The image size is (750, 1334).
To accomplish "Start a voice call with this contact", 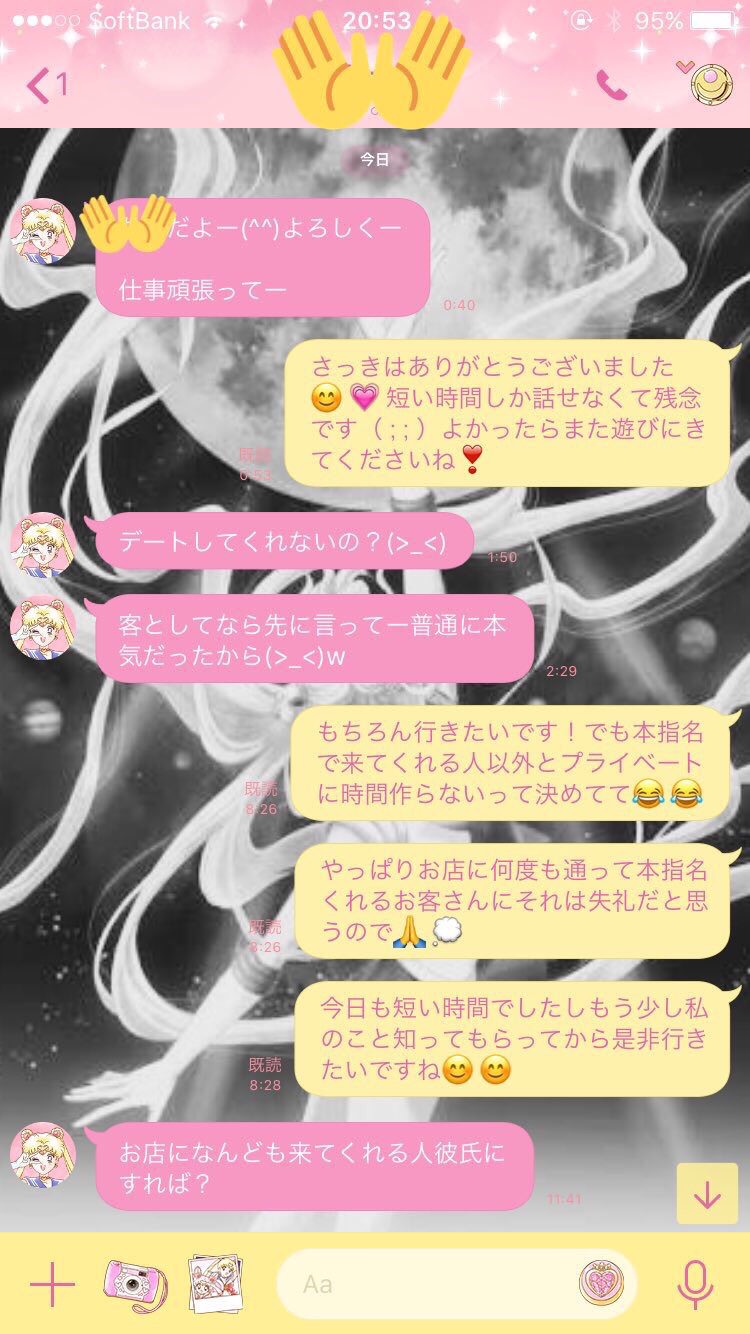I will point(611,84).
